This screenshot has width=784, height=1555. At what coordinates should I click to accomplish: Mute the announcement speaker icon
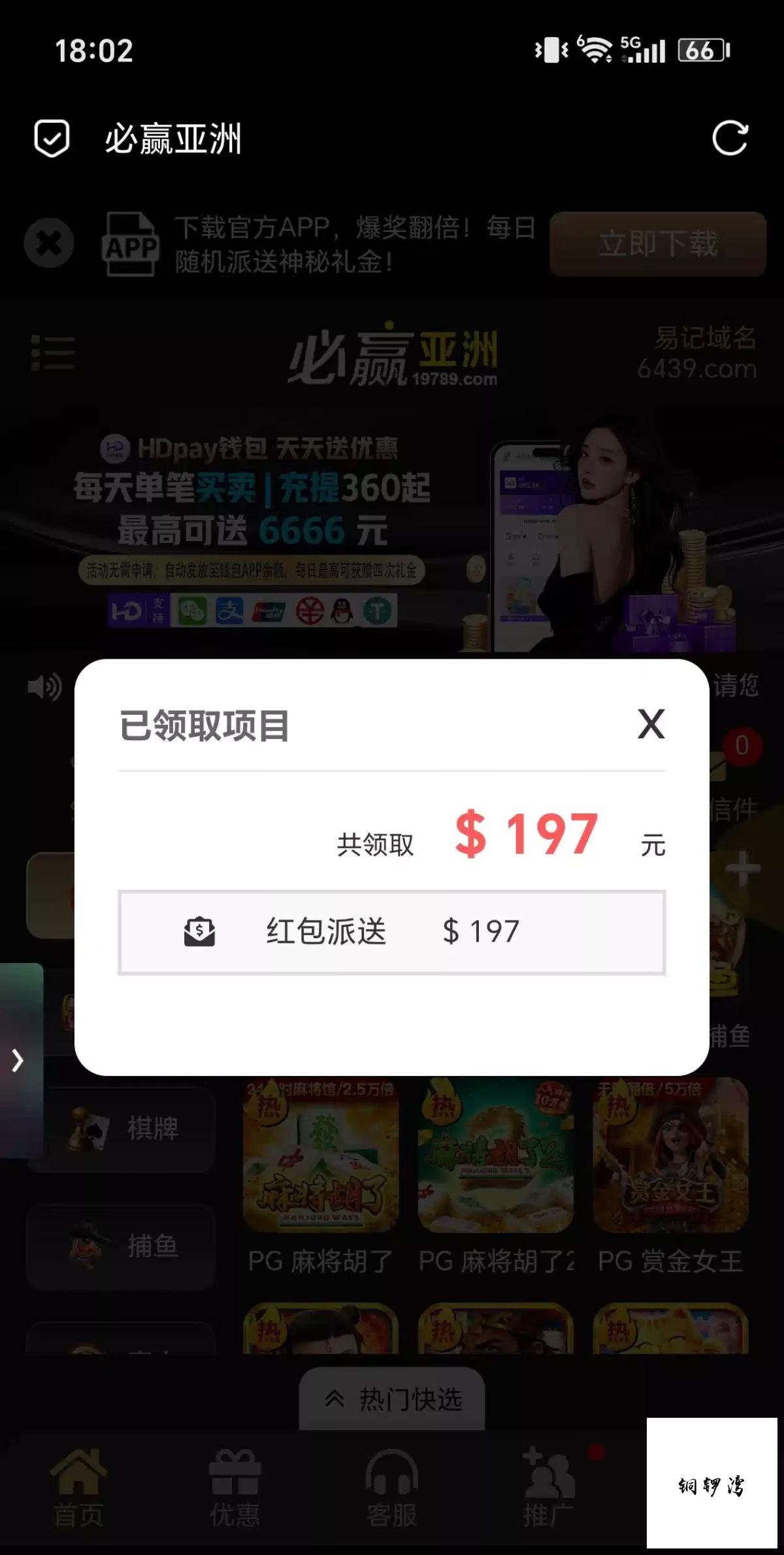(44, 686)
